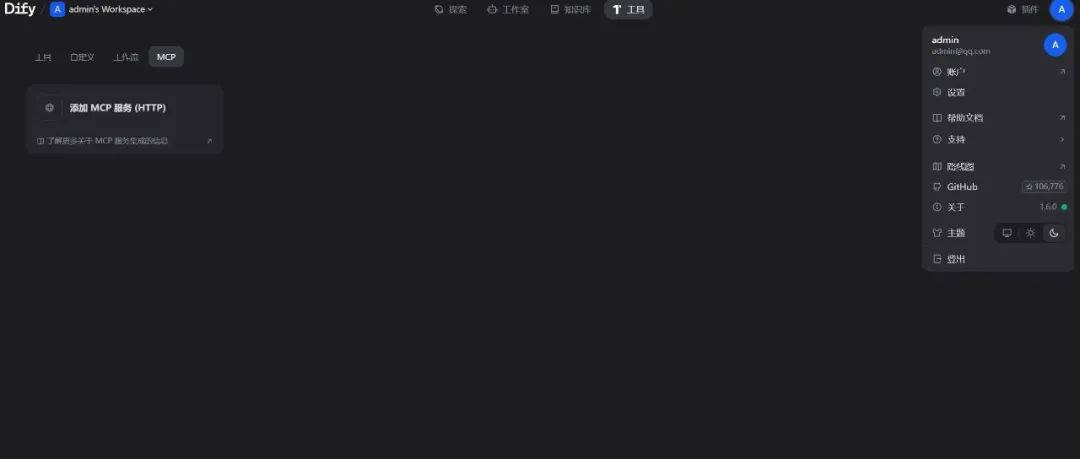1080x459 pixels.
Task: Switch theme to light mode sun icon
Action: click(1030, 233)
